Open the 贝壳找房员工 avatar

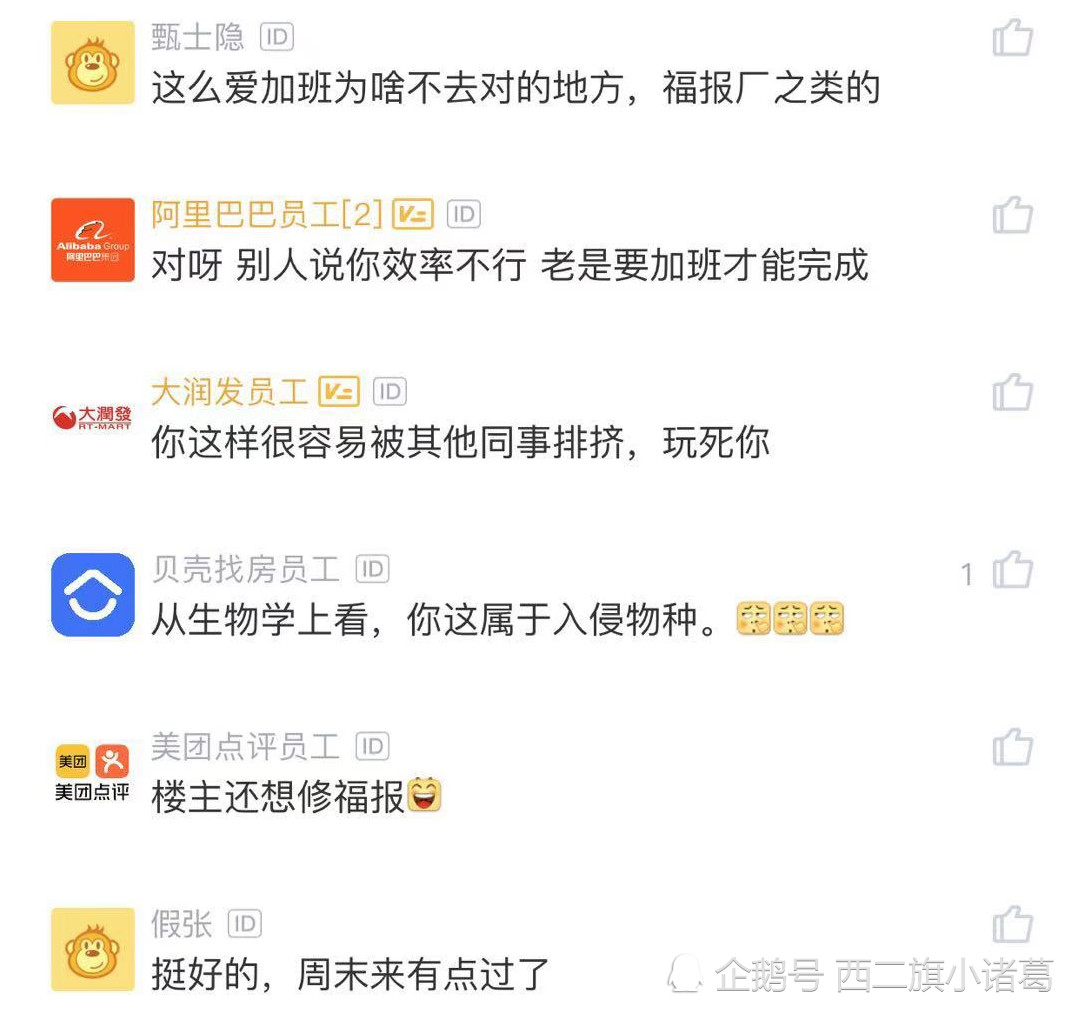click(x=93, y=595)
